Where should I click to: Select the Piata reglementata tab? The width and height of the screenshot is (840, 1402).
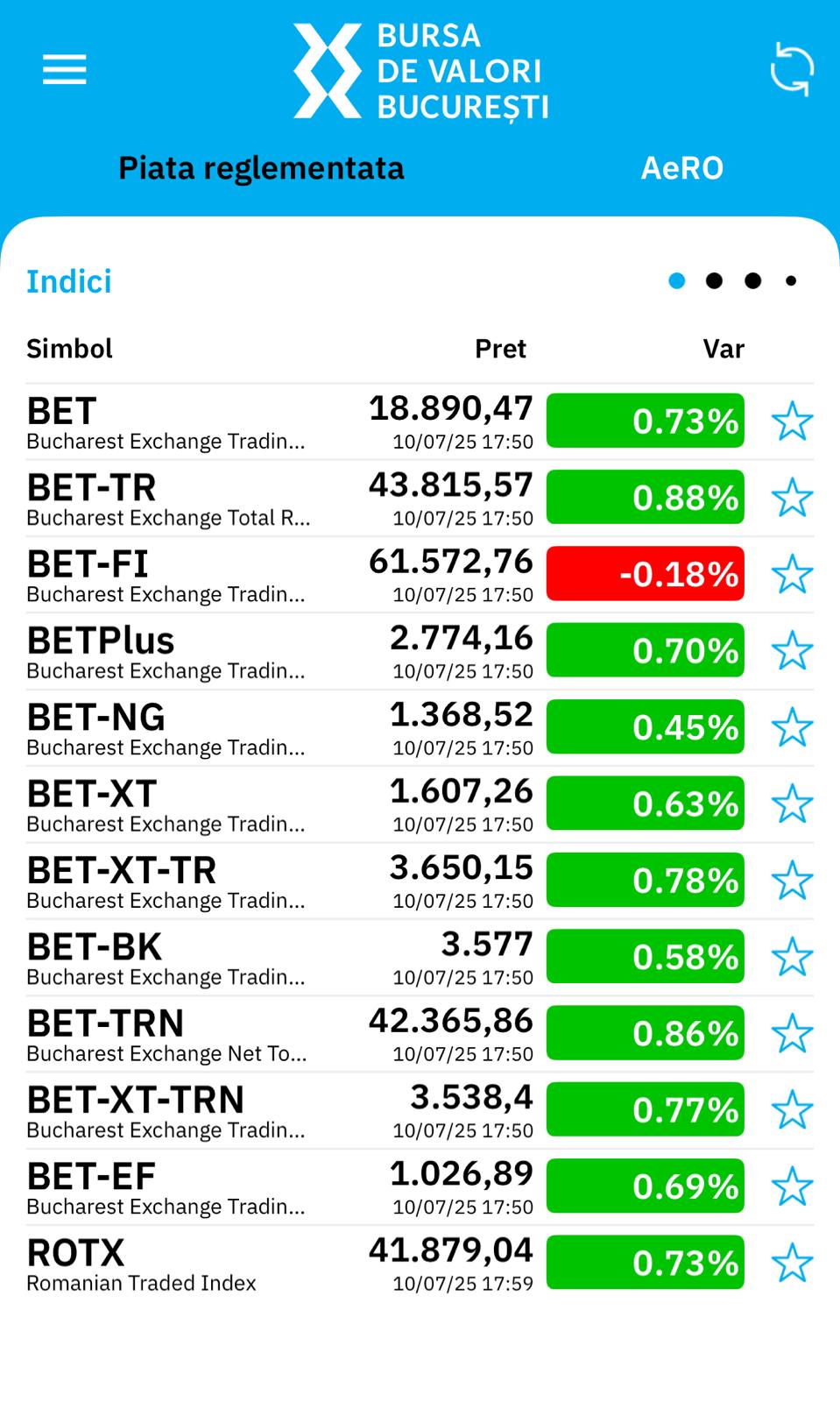261,168
